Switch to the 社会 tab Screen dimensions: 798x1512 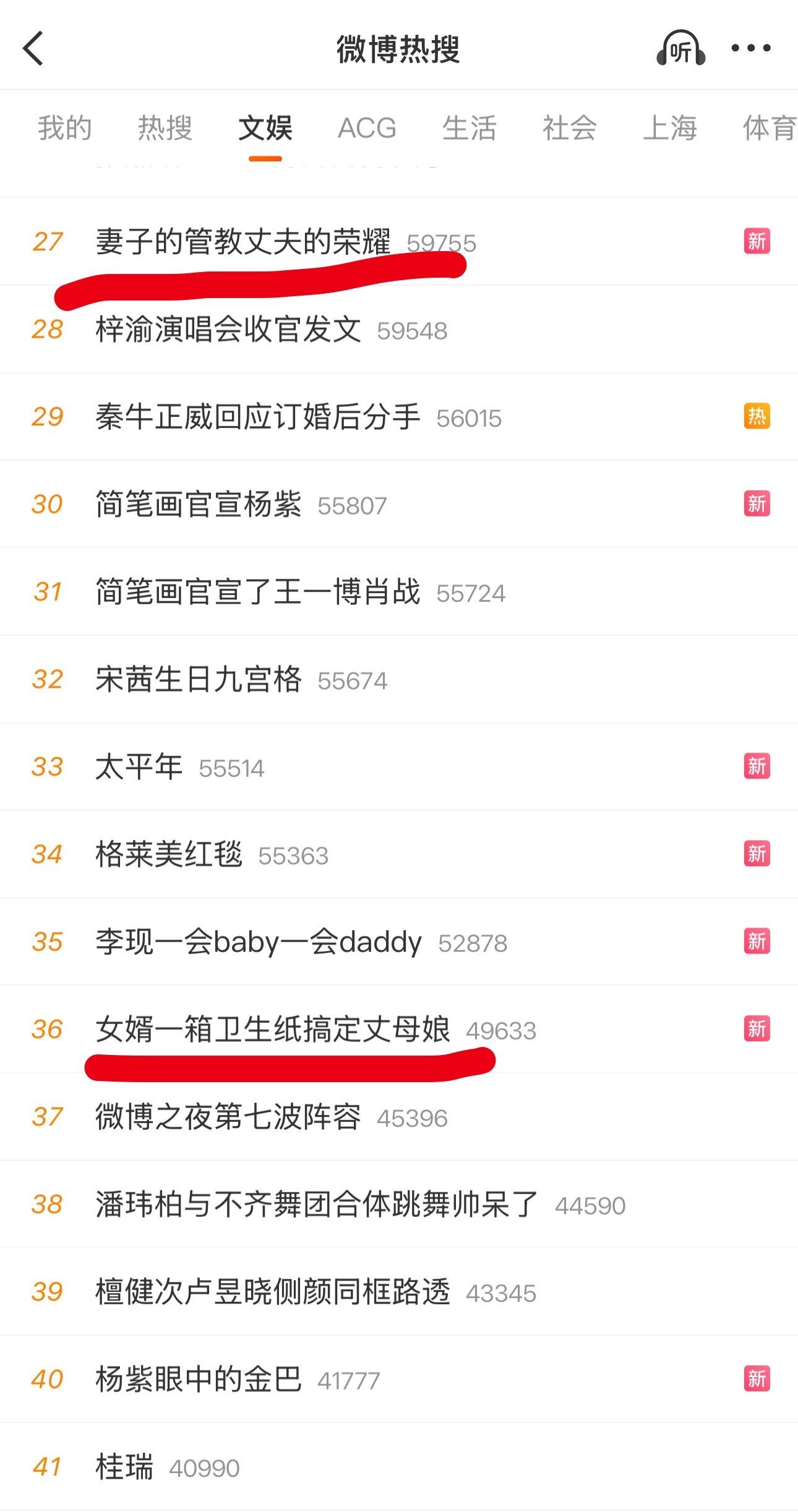(570, 129)
